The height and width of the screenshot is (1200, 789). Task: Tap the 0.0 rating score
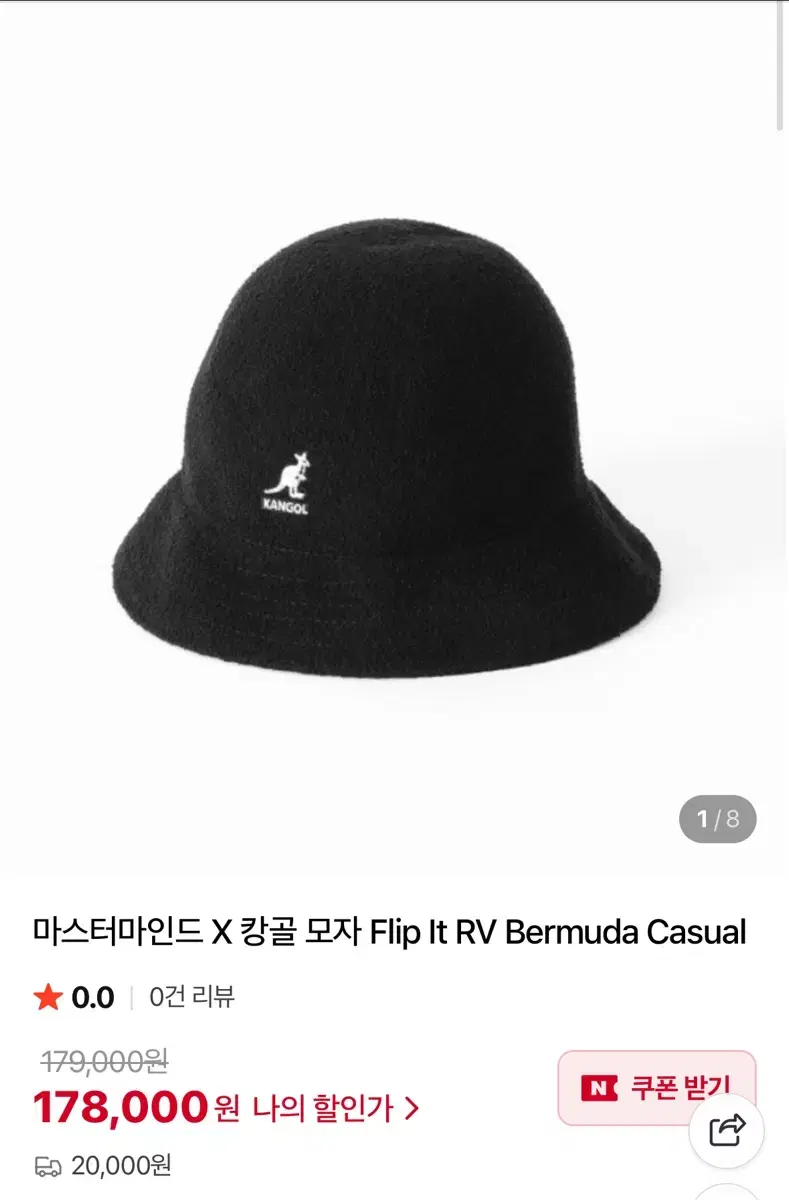[92, 998]
